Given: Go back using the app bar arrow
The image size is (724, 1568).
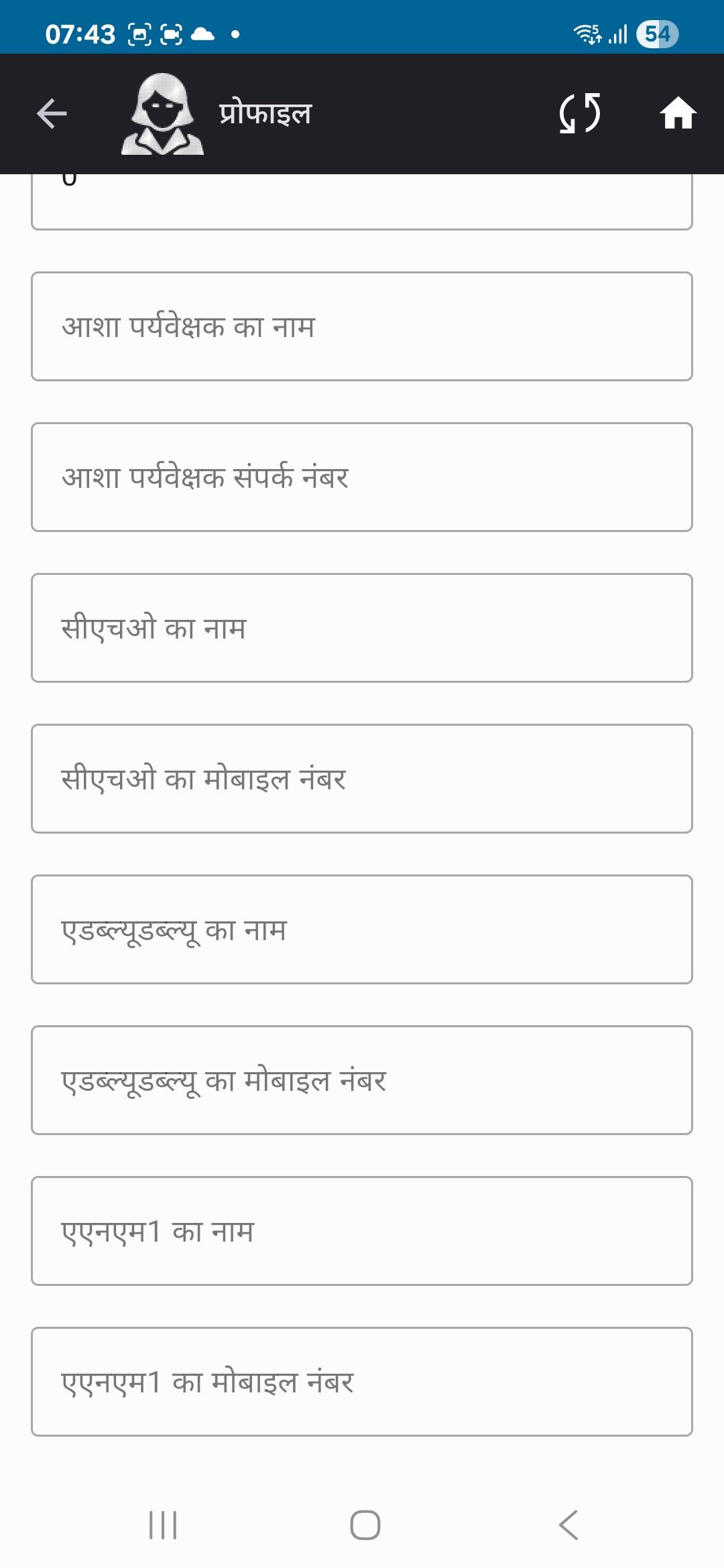Looking at the screenshot, I should (52, 113).
